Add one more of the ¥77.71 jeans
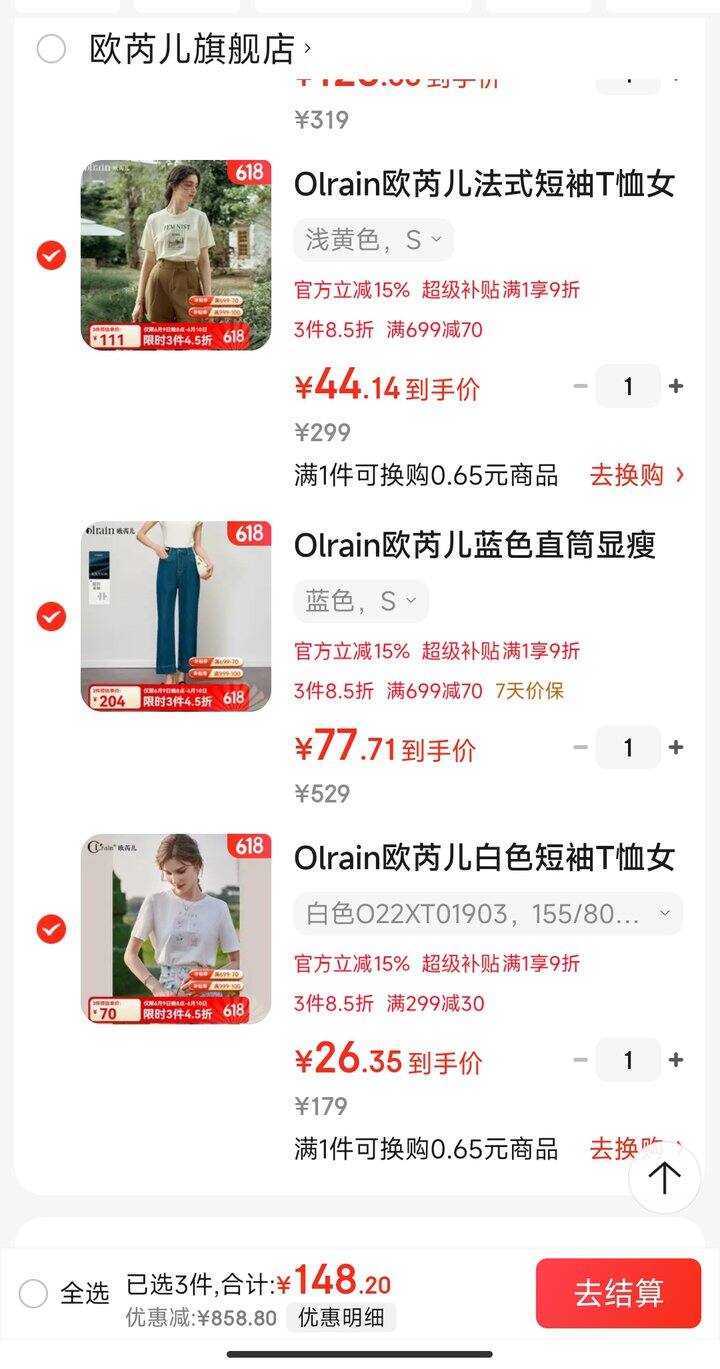720x1369 pixels. click(676, 747)
